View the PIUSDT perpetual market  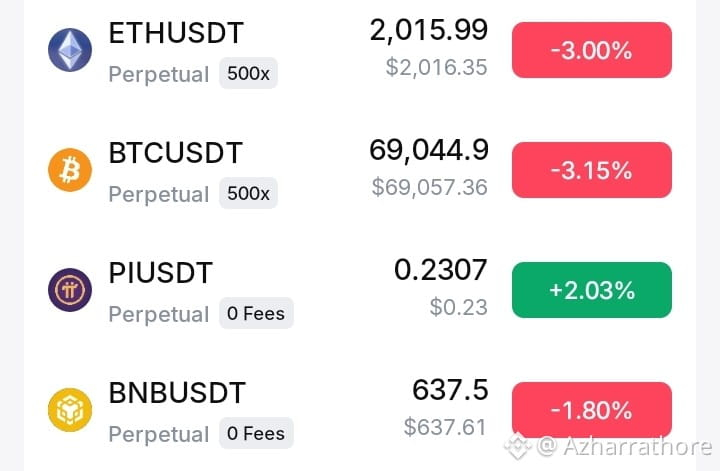(160, 274)
